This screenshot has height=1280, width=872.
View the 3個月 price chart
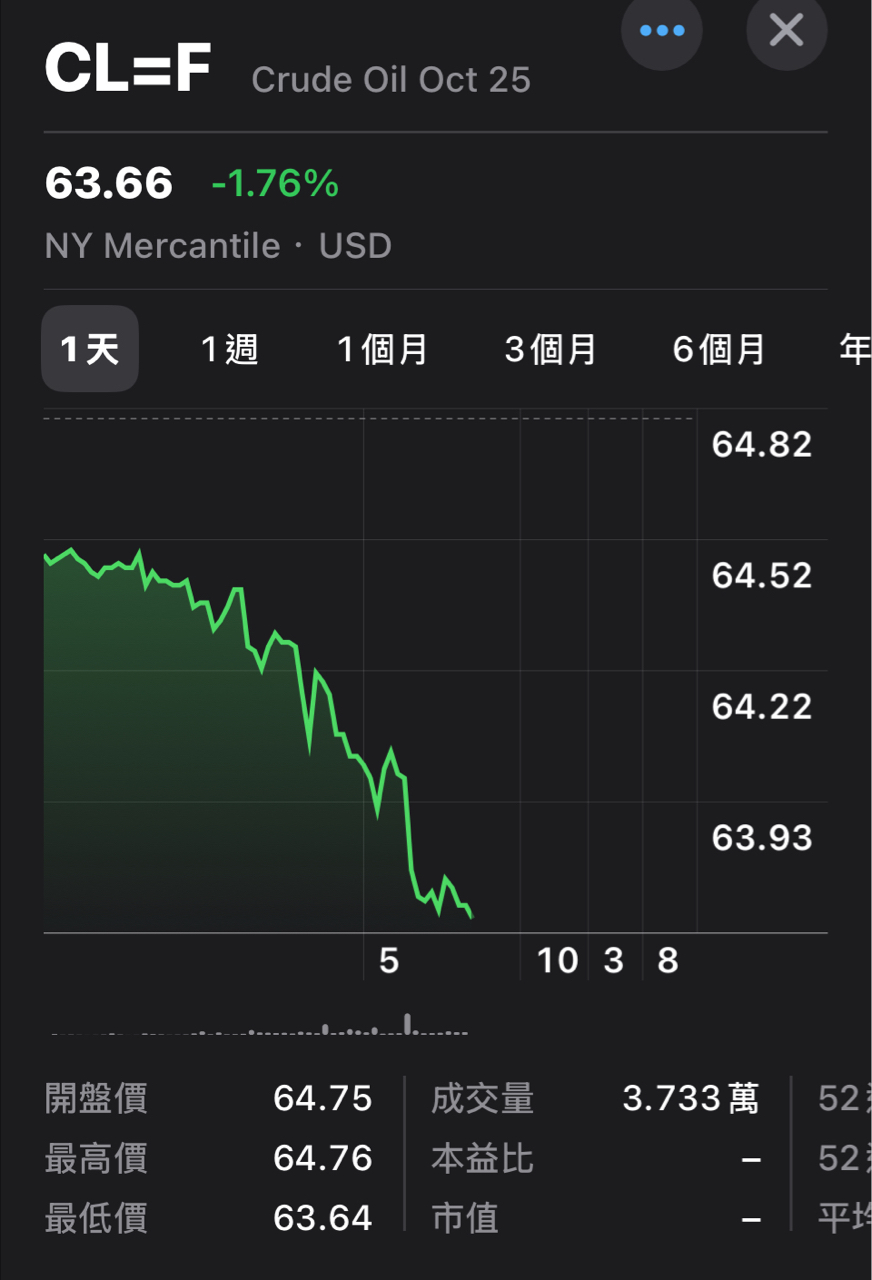coord(551,348)
